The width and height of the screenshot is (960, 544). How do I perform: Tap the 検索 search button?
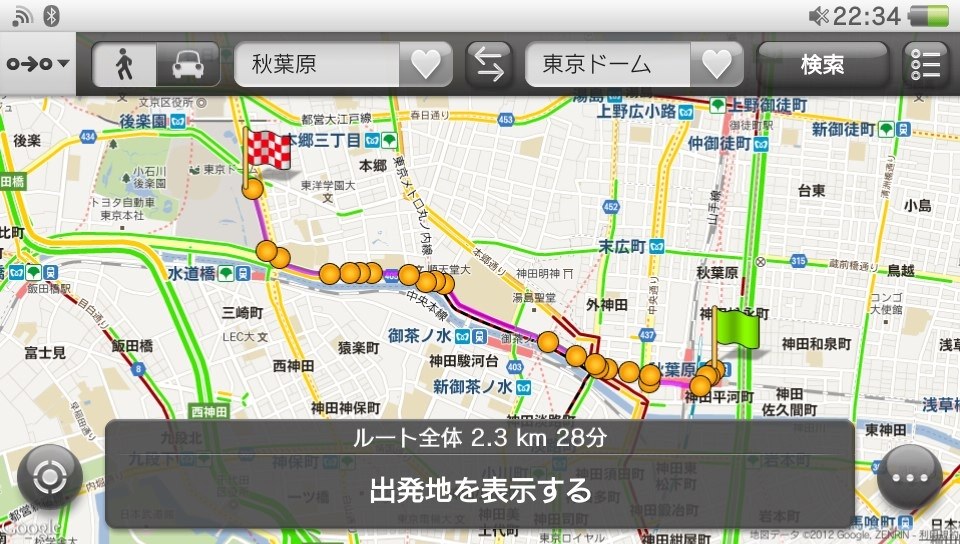(822, 65)
